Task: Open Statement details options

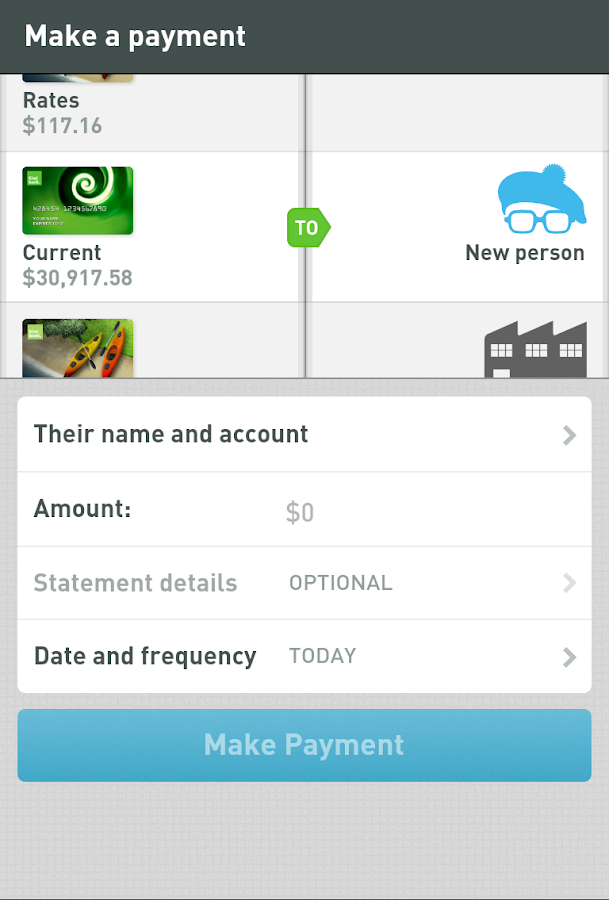Action: coord(304,583)
